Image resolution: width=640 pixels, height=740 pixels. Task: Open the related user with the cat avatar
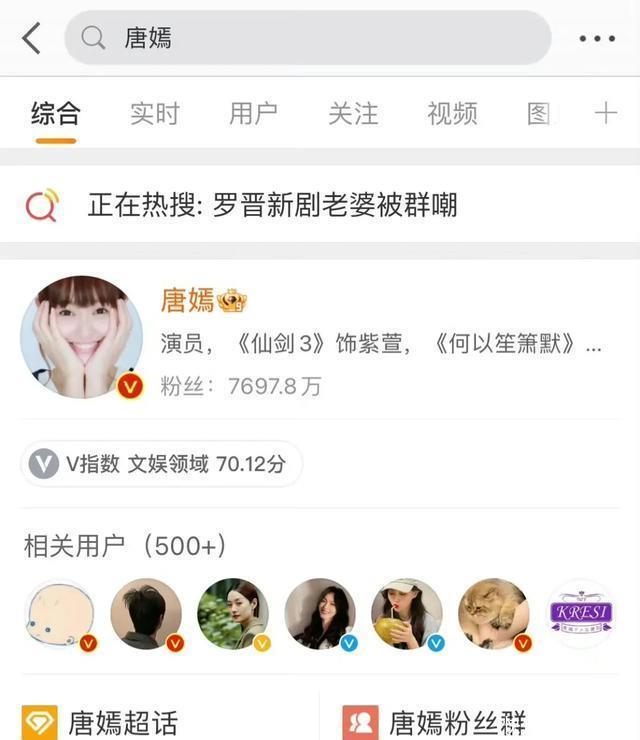[493, 613]
